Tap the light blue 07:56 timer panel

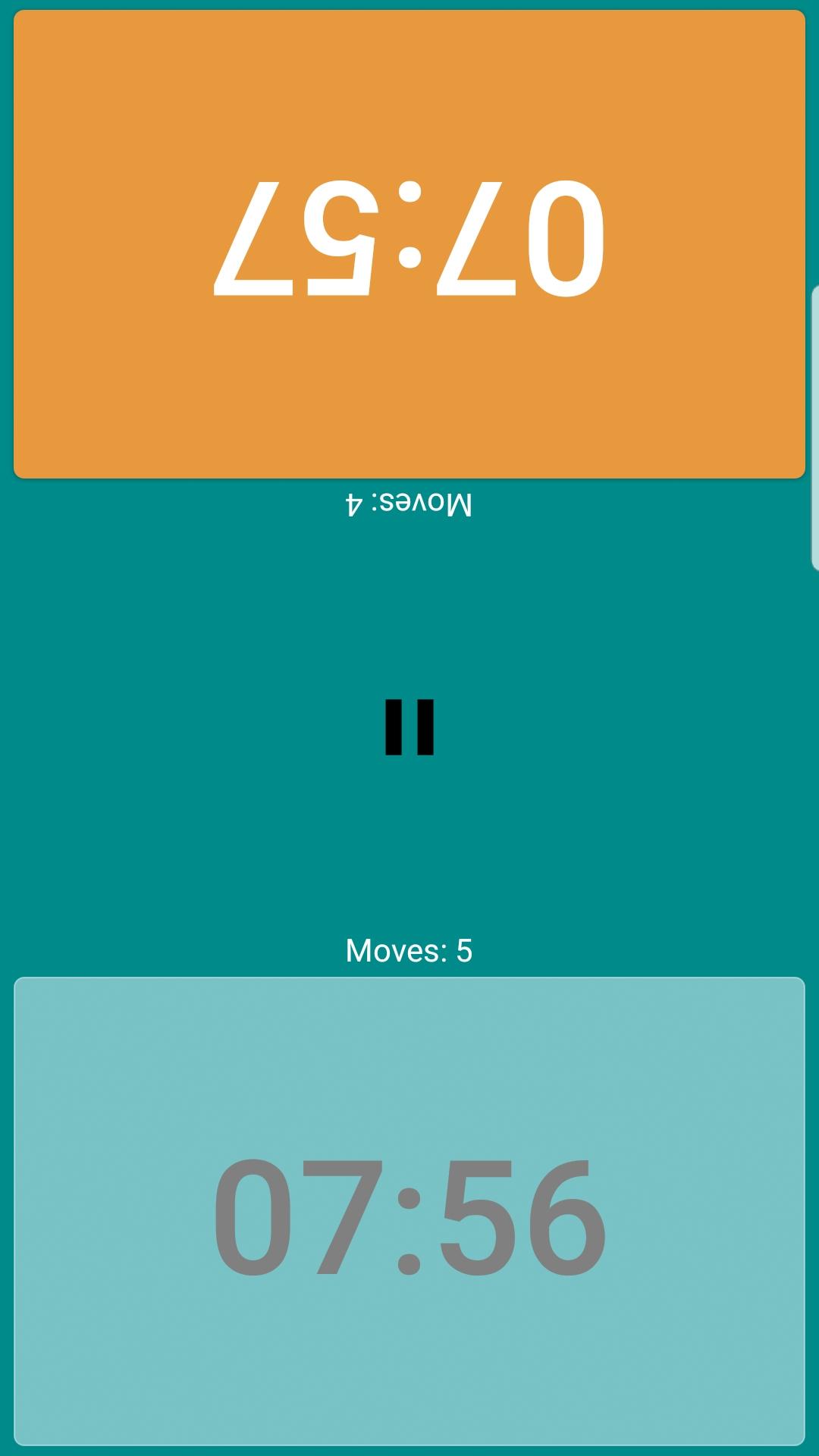[x=409, y=1211]
